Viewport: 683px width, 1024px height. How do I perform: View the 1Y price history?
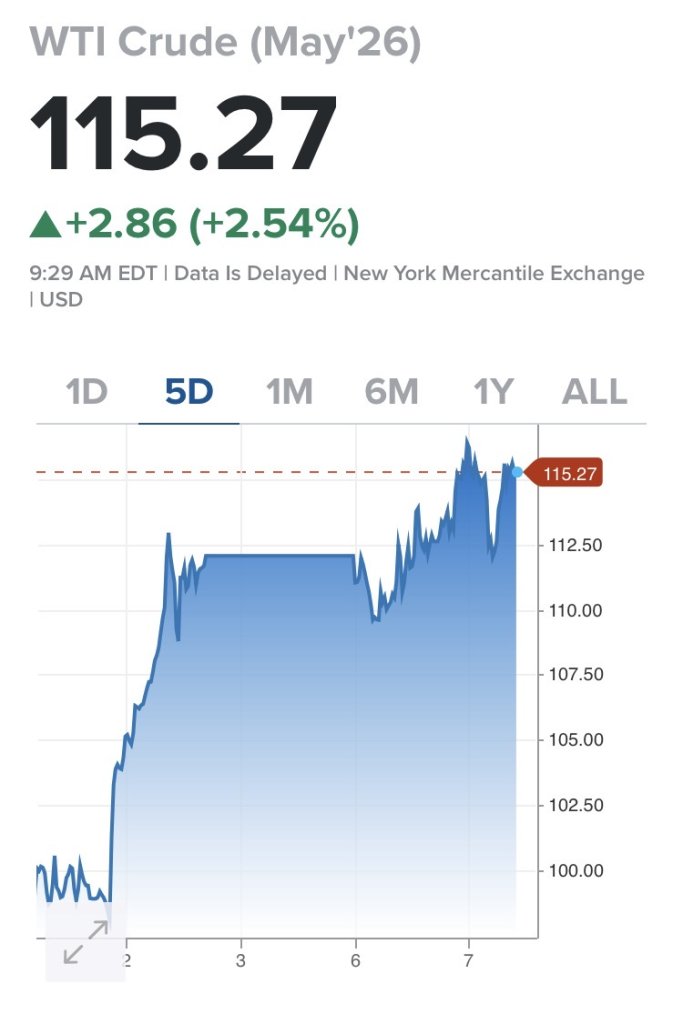[493, 392]
